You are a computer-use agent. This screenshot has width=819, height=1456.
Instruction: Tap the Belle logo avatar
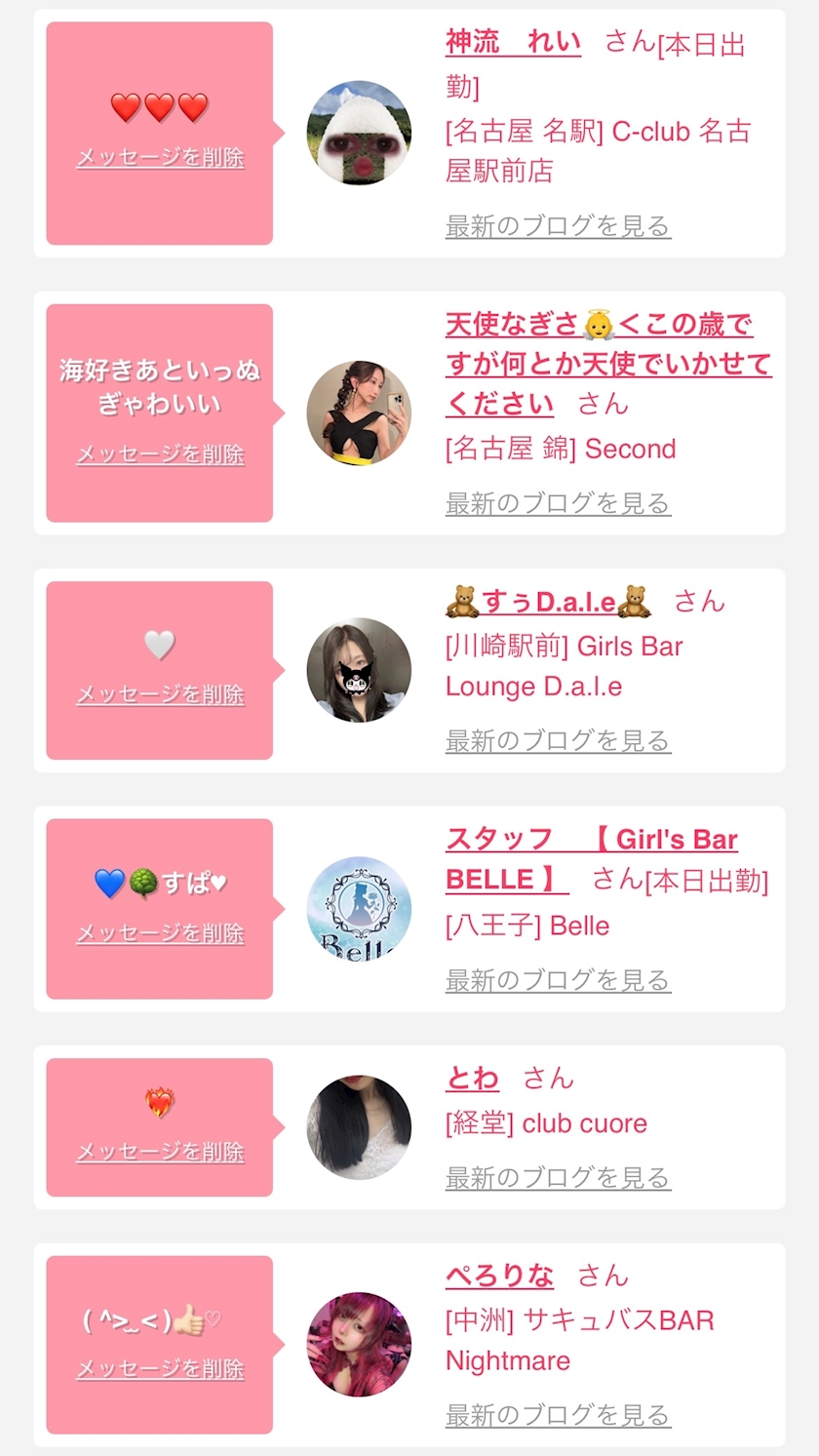(359, 909)
